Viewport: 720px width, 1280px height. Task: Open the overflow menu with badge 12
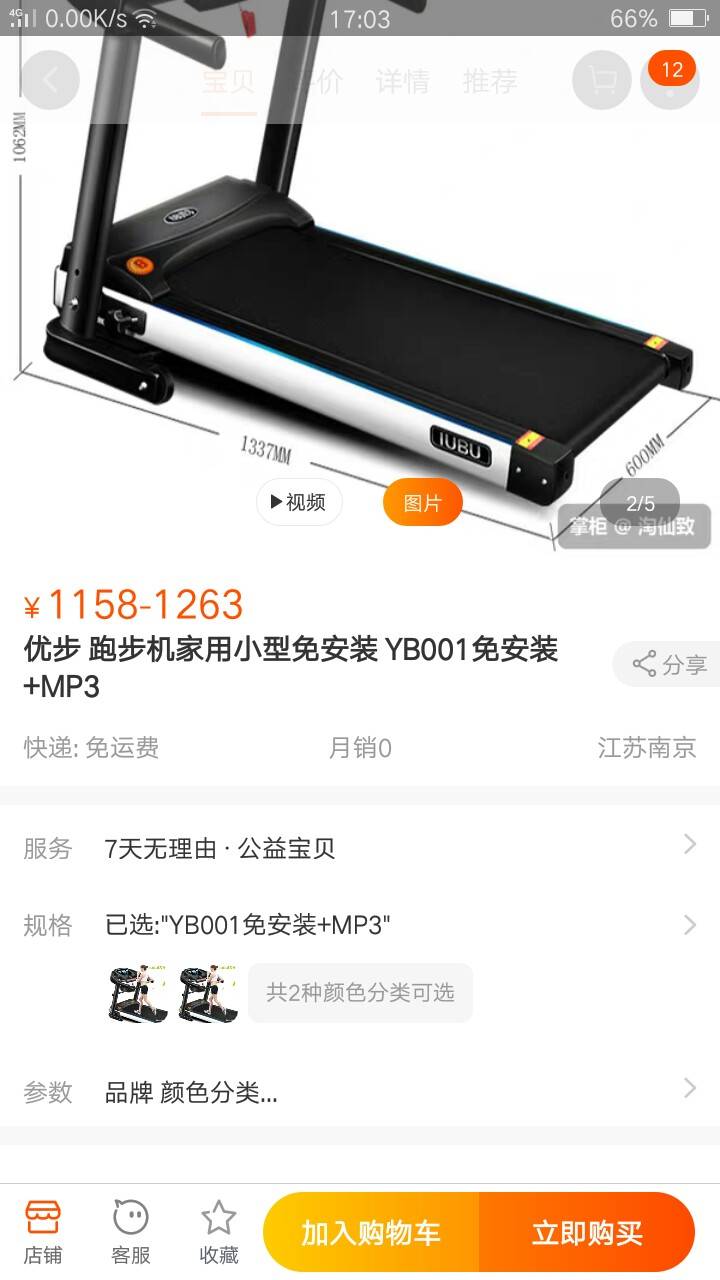[669, 80]
